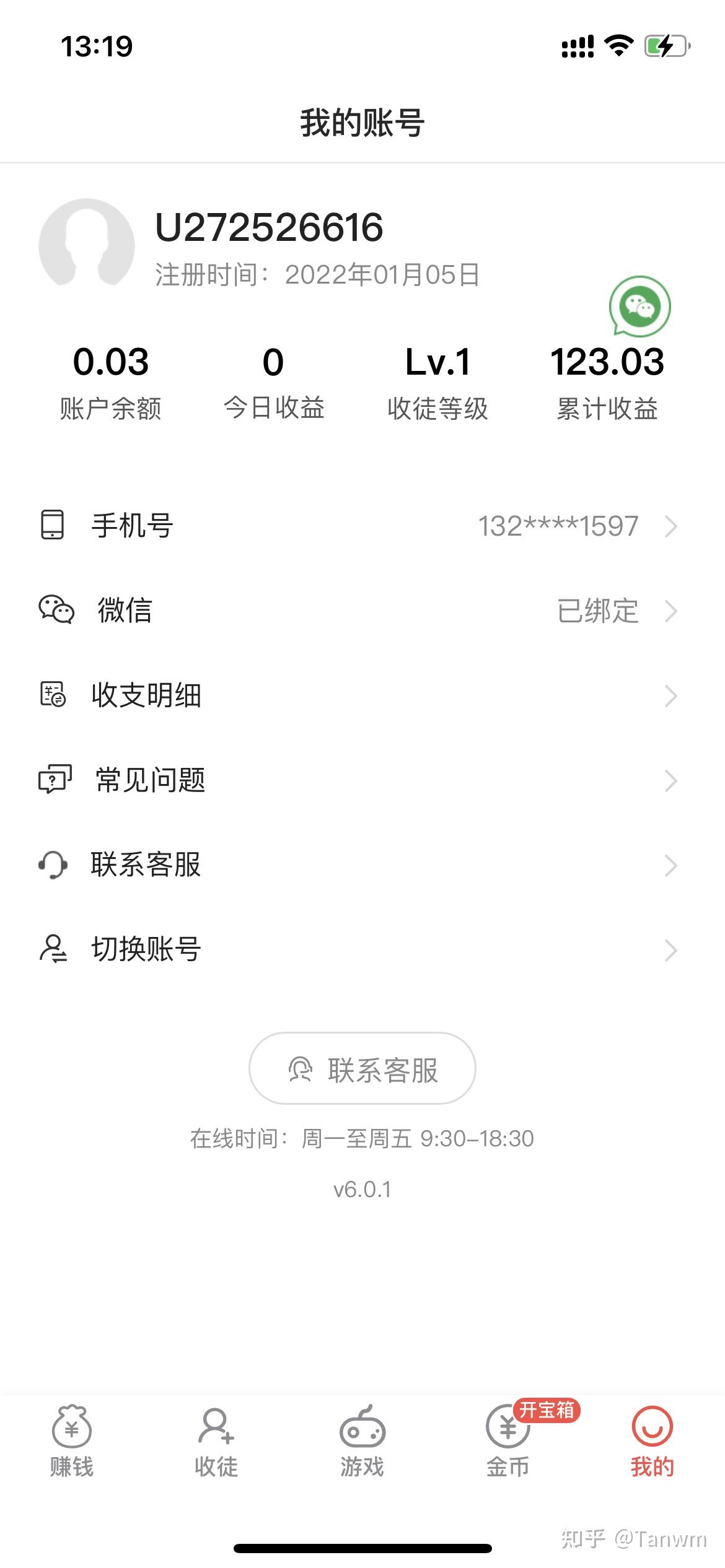
Task: Select 切换账号 to switch accounts
Action: 362,949
